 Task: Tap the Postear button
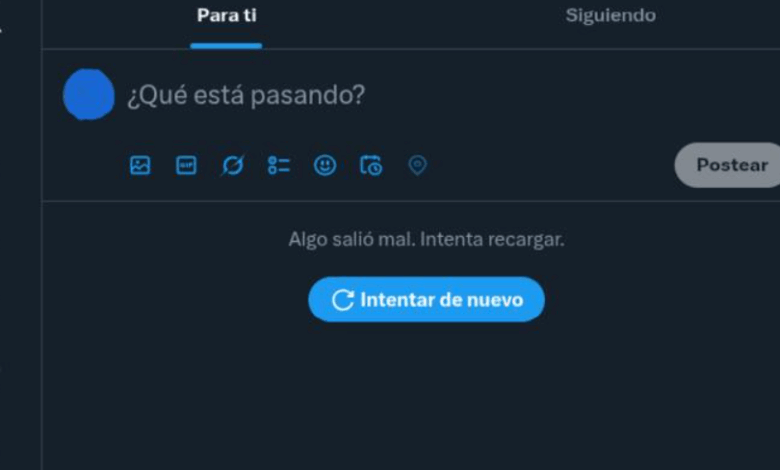point(730,165)
